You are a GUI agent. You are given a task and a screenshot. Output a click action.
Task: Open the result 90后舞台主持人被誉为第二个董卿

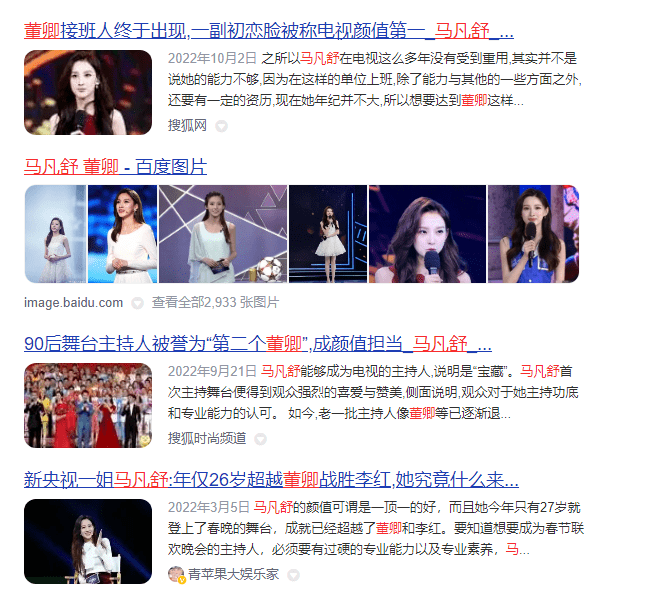tap(258, 344)
